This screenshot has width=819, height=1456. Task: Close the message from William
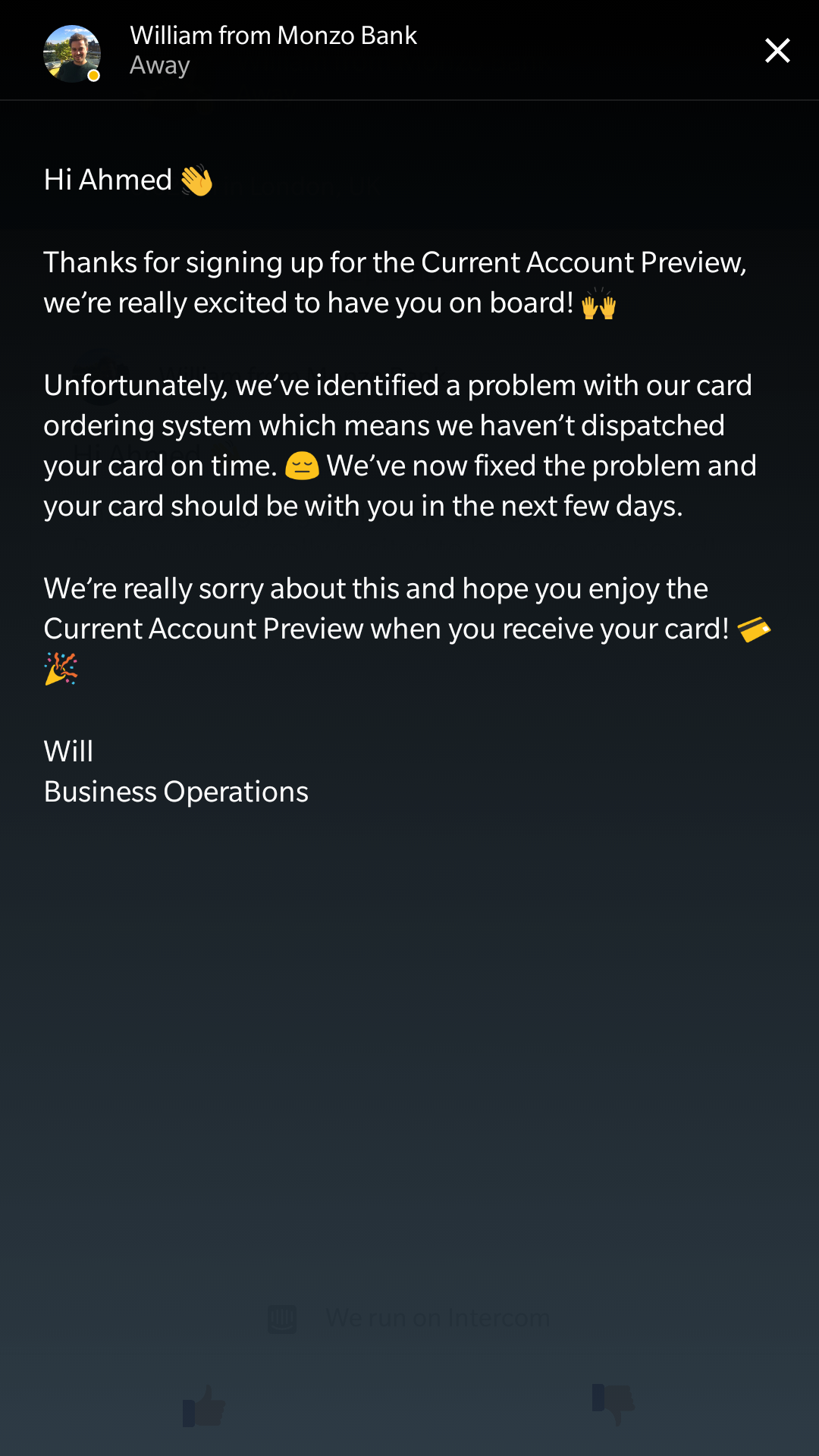[777, 51]
